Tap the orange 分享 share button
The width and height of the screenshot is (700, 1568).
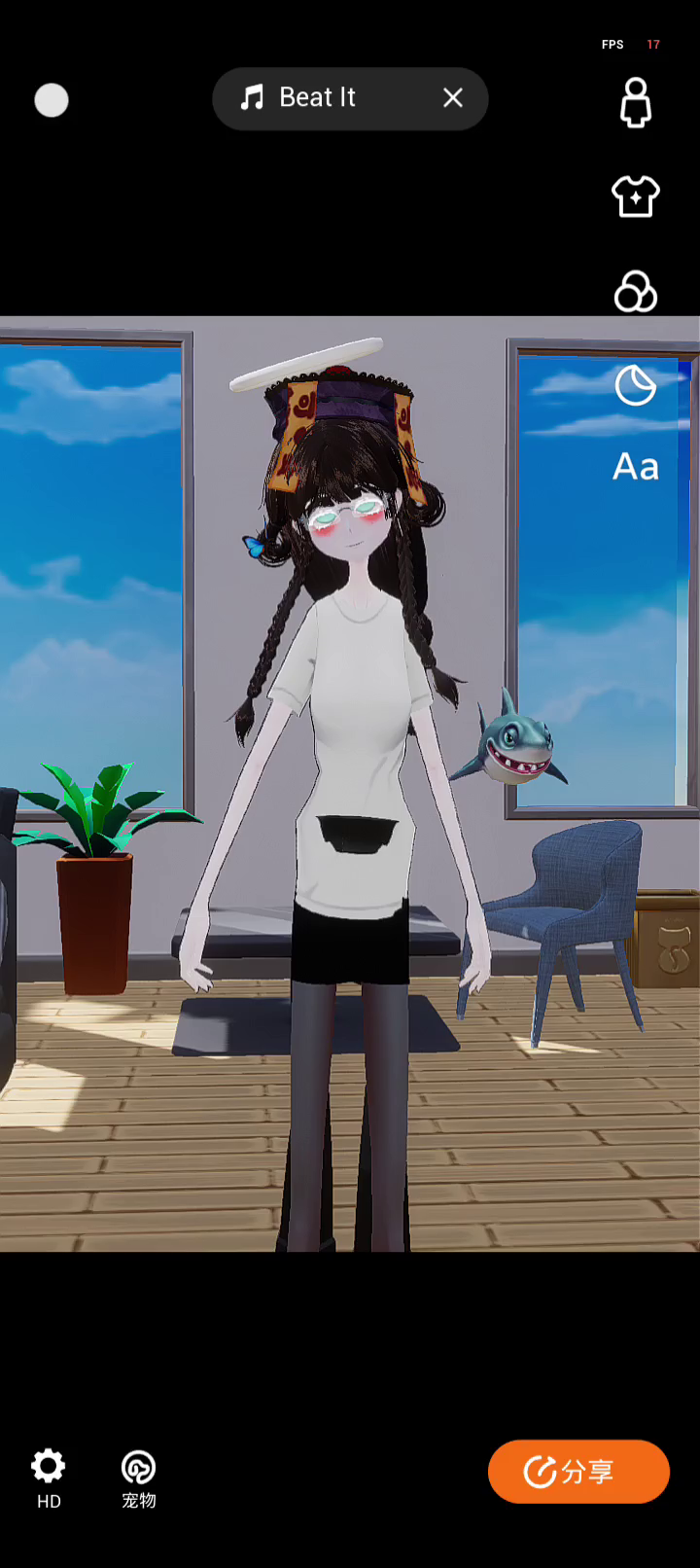click(578, 1471)
